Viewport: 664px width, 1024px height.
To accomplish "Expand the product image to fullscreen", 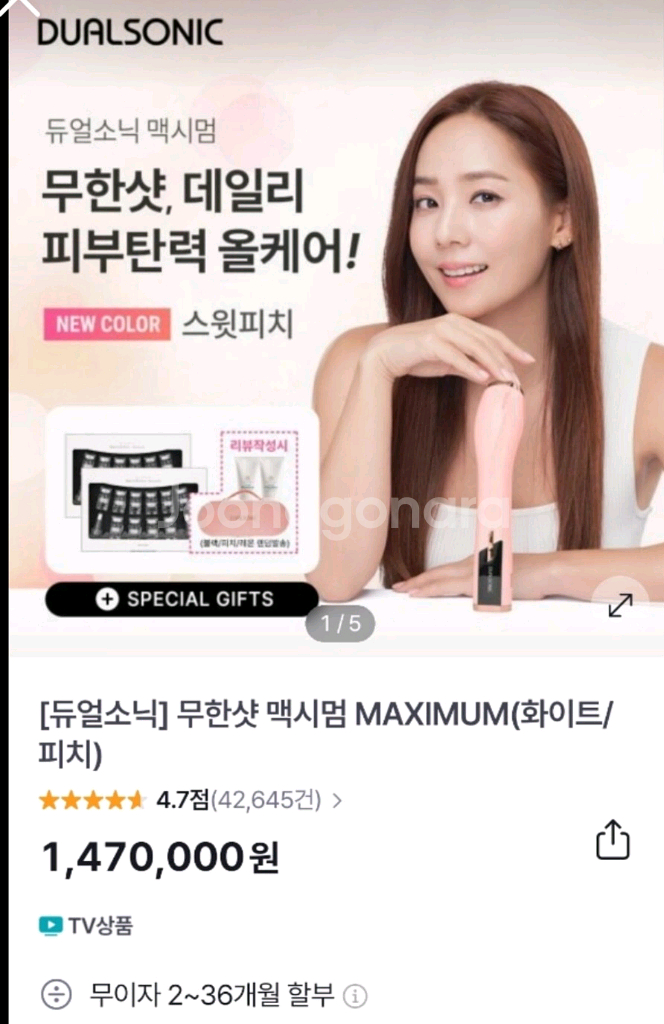I will tap(620, 604).
